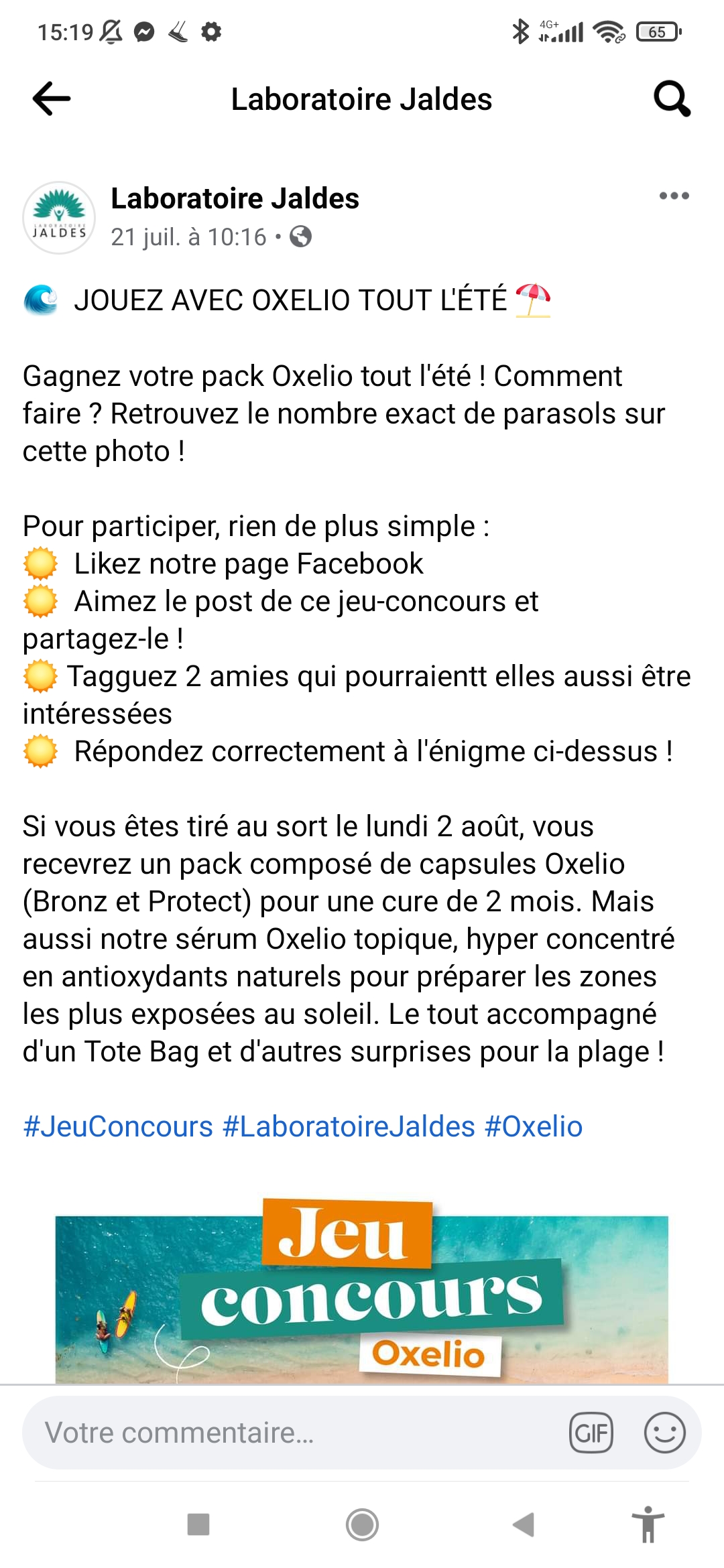Open the #LaboratoireJaldes hashtag
The width and height of the screenshot is (724, 1568).
pos(349,1126)
